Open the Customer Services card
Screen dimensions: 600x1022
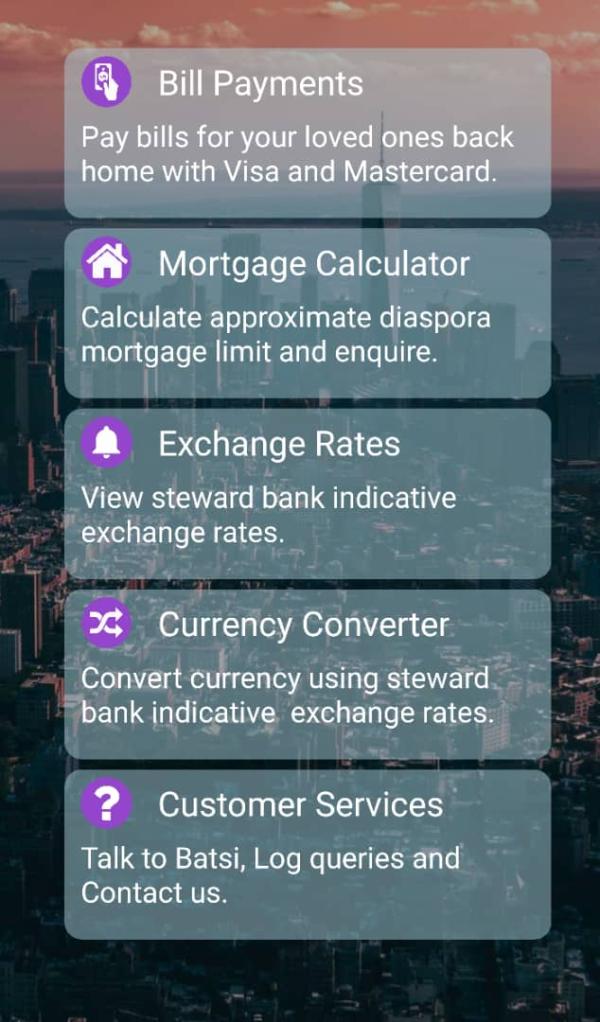point(307,853)
